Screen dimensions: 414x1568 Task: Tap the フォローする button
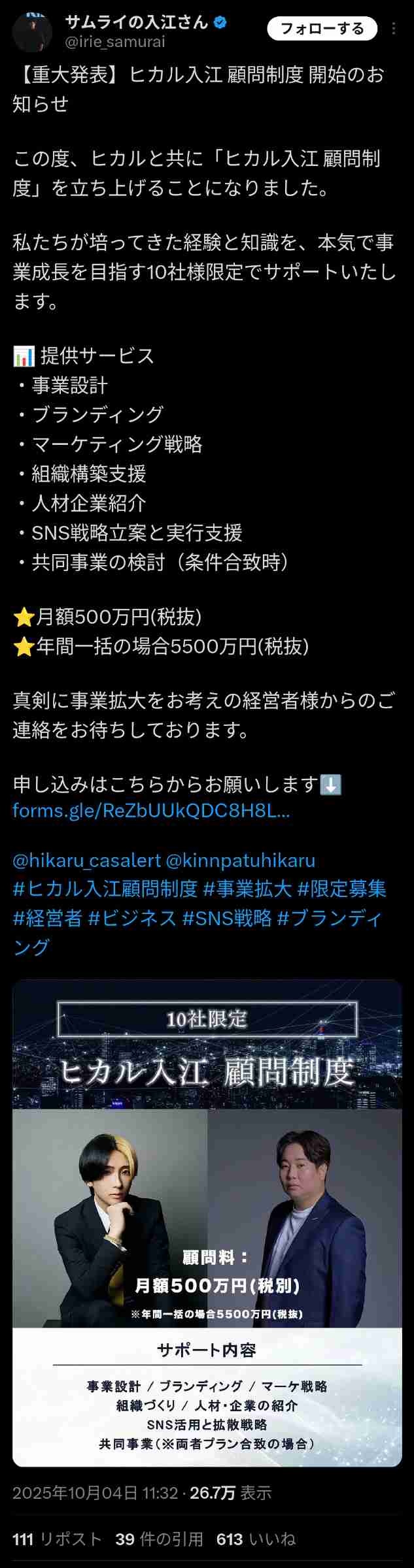tap(322, 29)
